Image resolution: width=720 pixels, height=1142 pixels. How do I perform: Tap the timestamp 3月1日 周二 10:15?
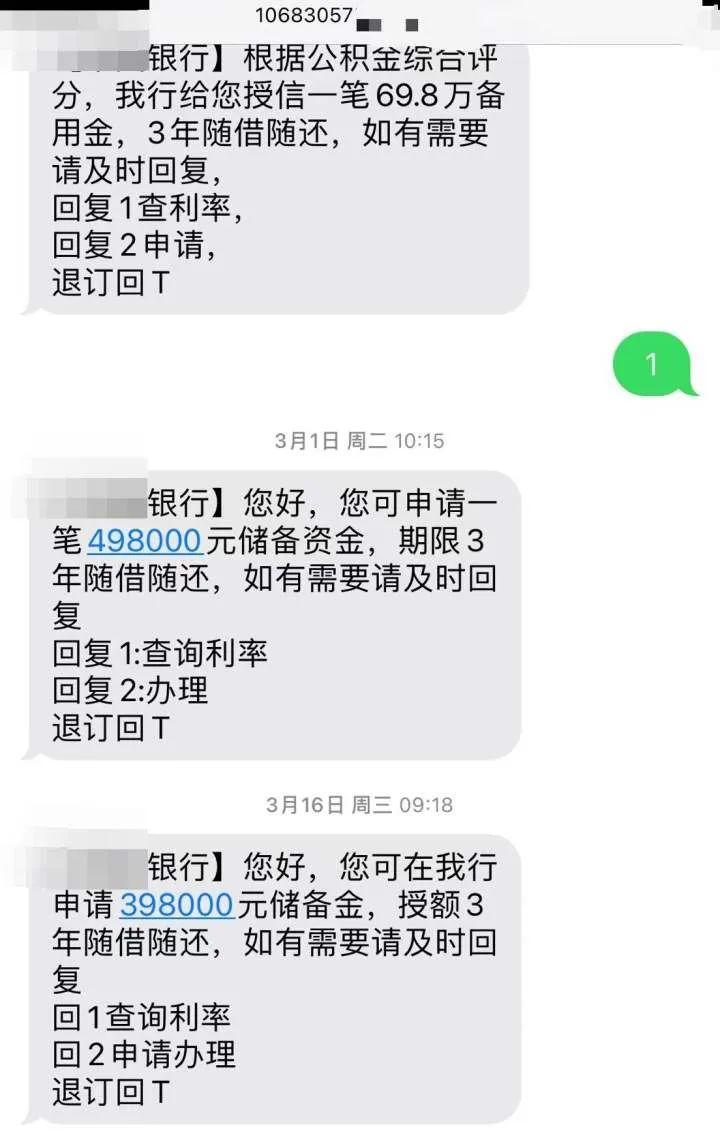tap(360, 440)
